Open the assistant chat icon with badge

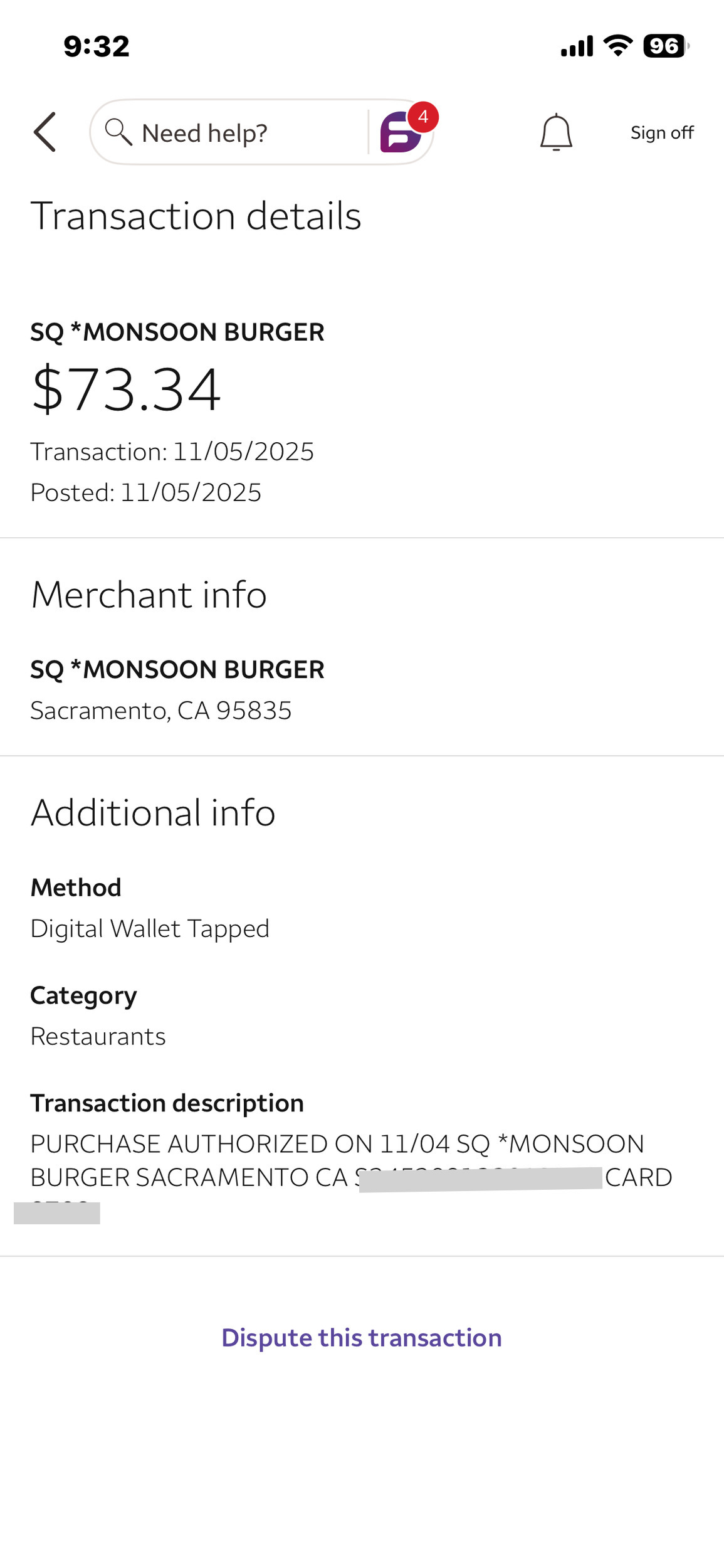(402, 132)
